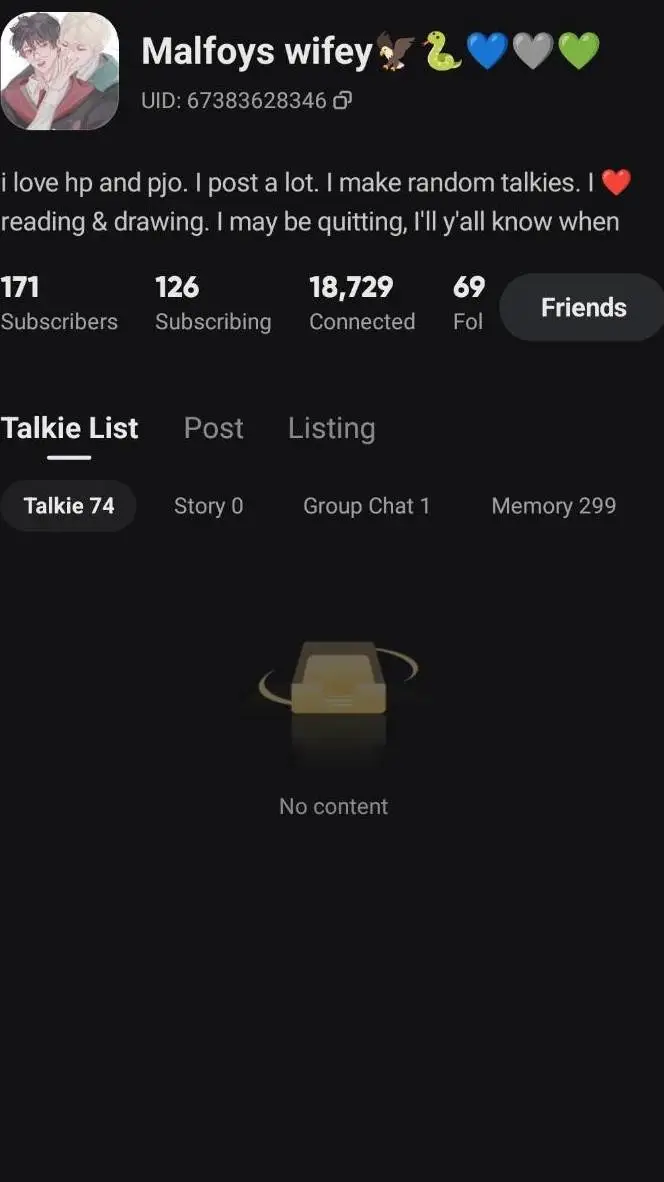Open the 171 Subscribers list
This screenshot has width=664, height=1182.
click(58, 304)
